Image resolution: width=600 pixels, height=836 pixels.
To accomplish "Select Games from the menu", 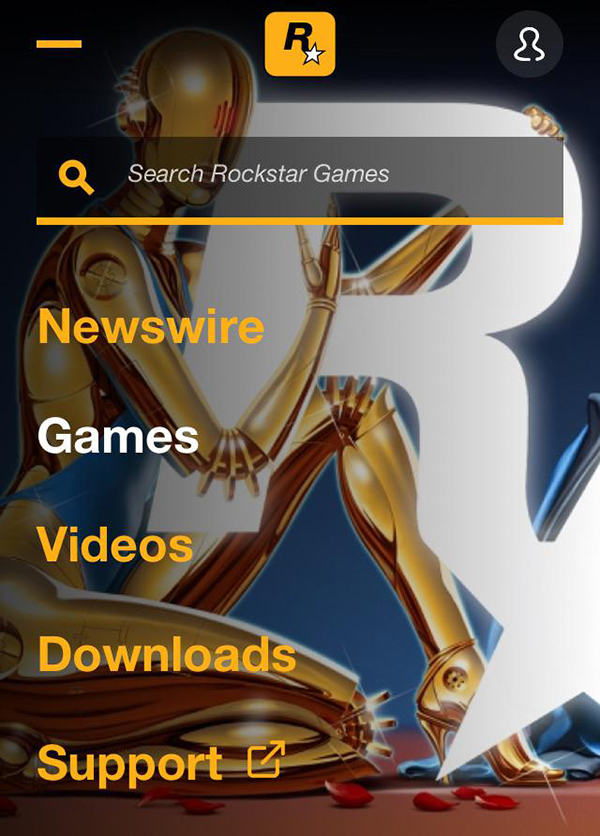I will coord(118,437).
